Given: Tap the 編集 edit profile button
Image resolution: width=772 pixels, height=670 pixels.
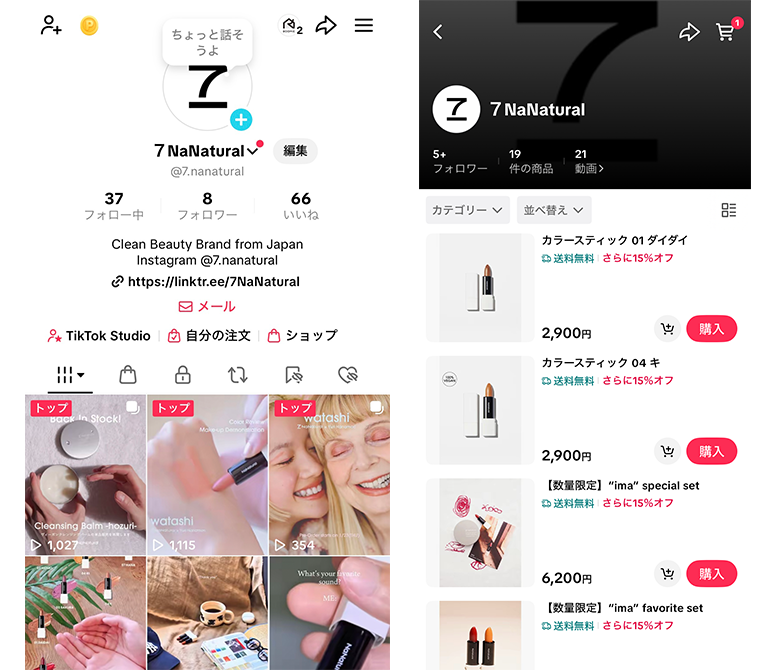Looking at the screenshot, I should click(295, 151).
